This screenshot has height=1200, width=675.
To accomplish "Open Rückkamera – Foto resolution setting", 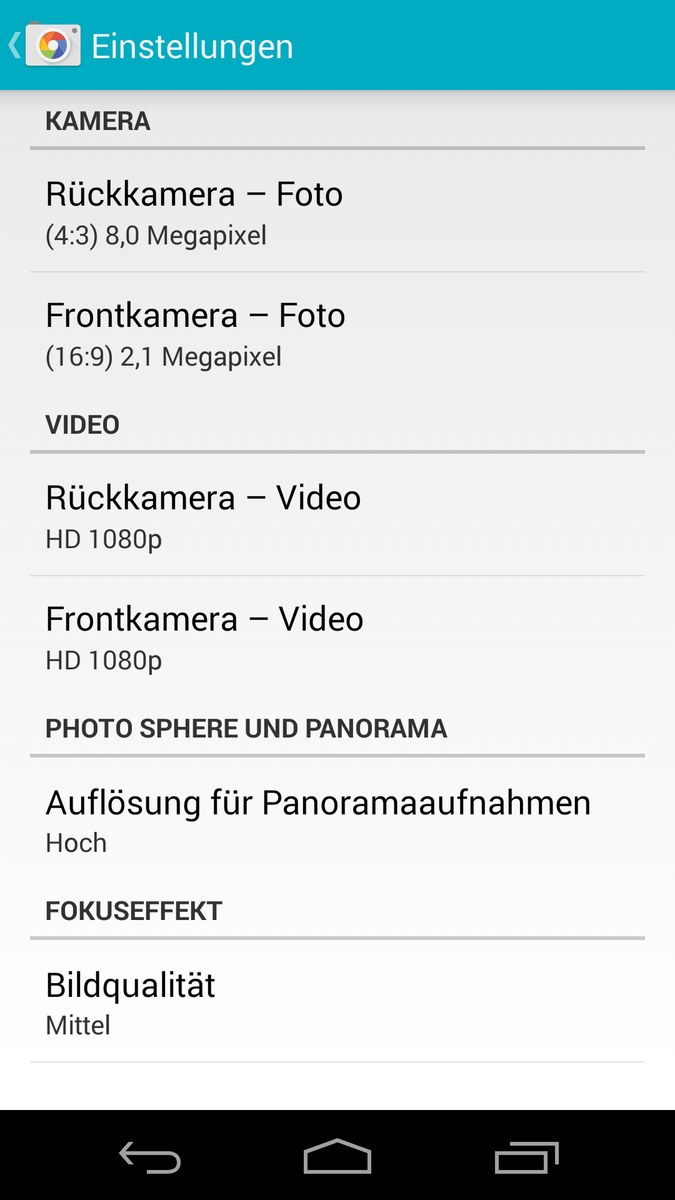I will click(x=337, y=212).
